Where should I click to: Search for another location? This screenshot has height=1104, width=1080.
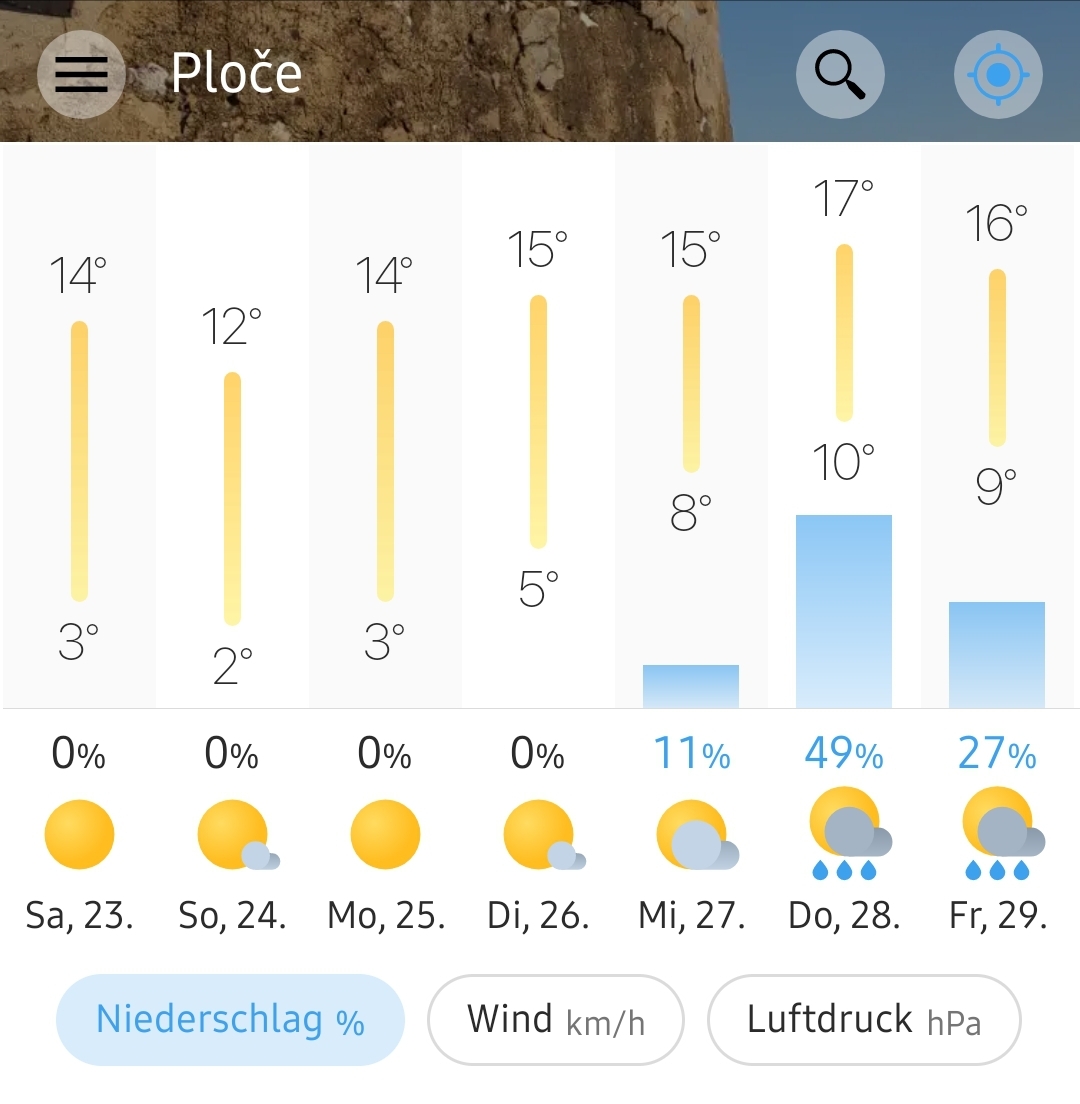coord(840,75)
